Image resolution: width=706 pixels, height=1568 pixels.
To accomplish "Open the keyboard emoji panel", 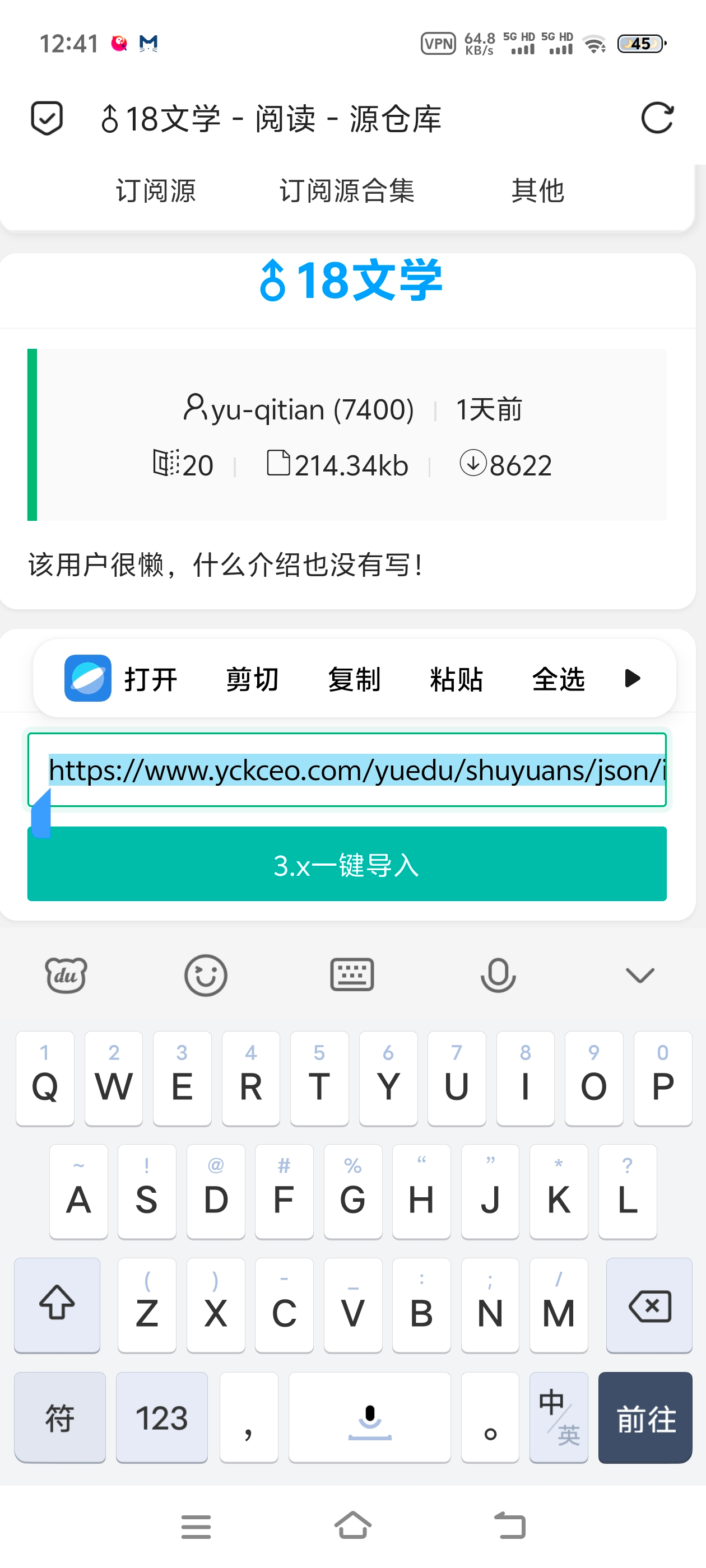I will (x=206, y=975).
